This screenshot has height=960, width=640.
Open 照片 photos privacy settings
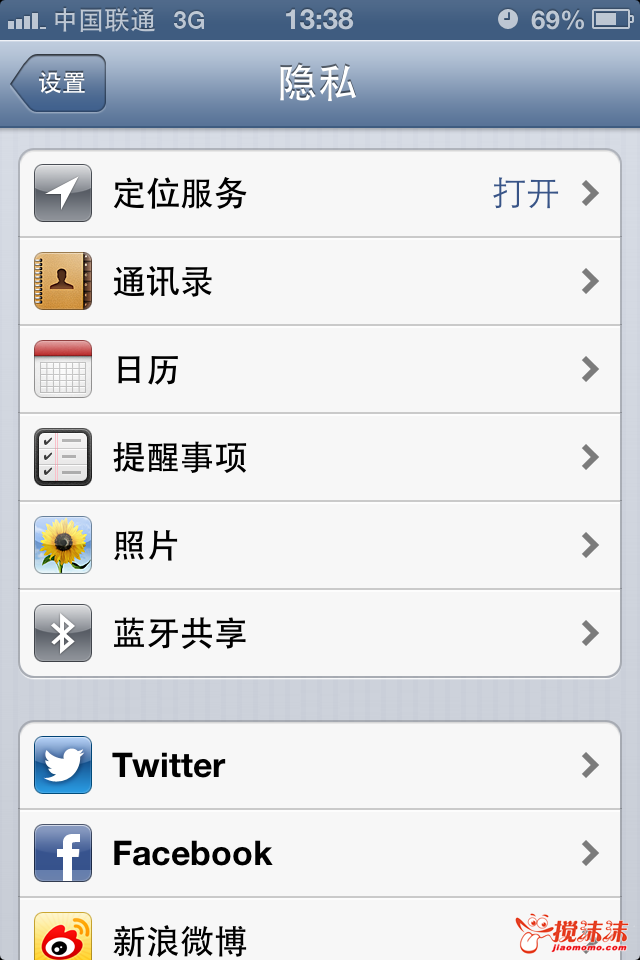click(320, 545)
